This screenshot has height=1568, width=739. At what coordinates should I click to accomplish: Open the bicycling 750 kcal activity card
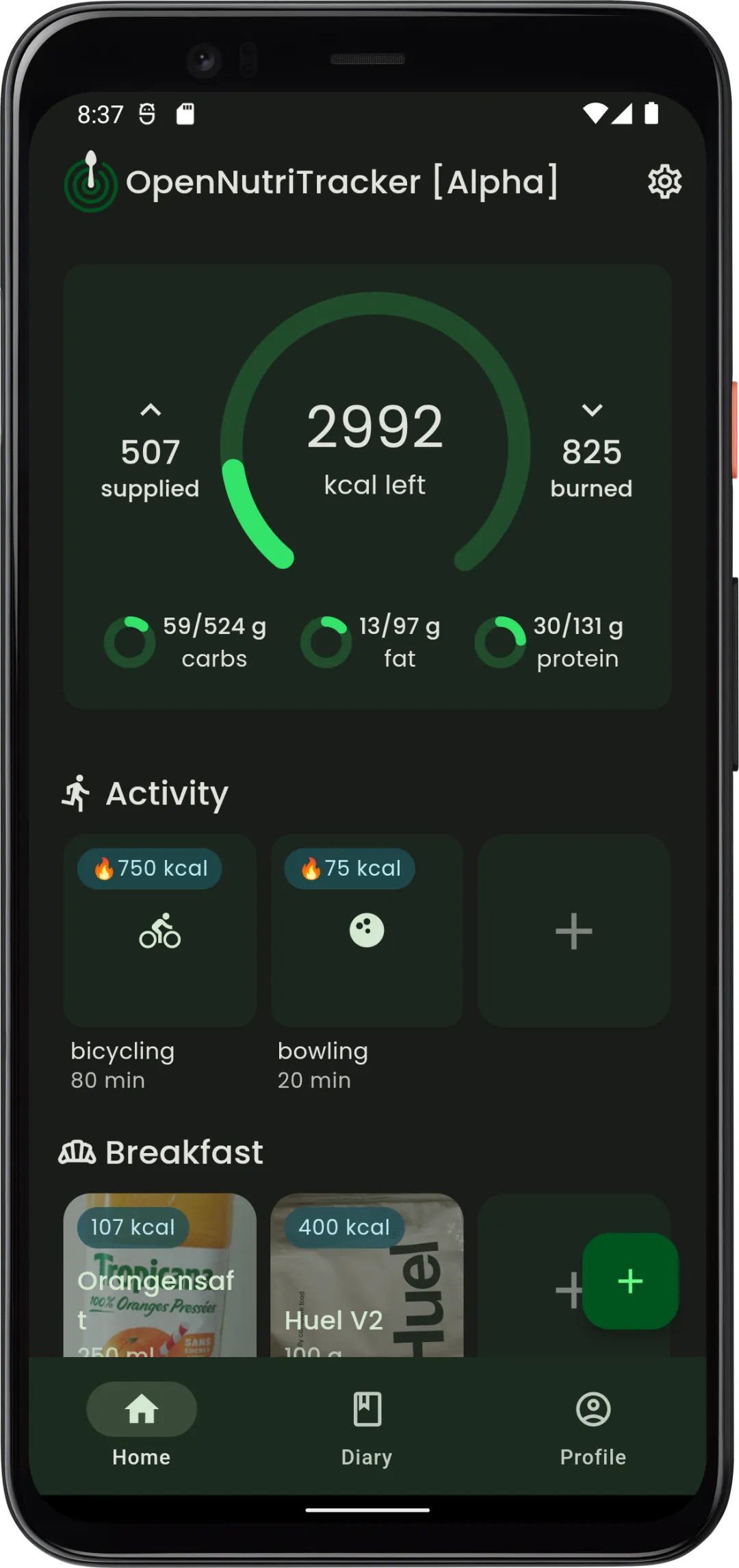pos(160,931)
